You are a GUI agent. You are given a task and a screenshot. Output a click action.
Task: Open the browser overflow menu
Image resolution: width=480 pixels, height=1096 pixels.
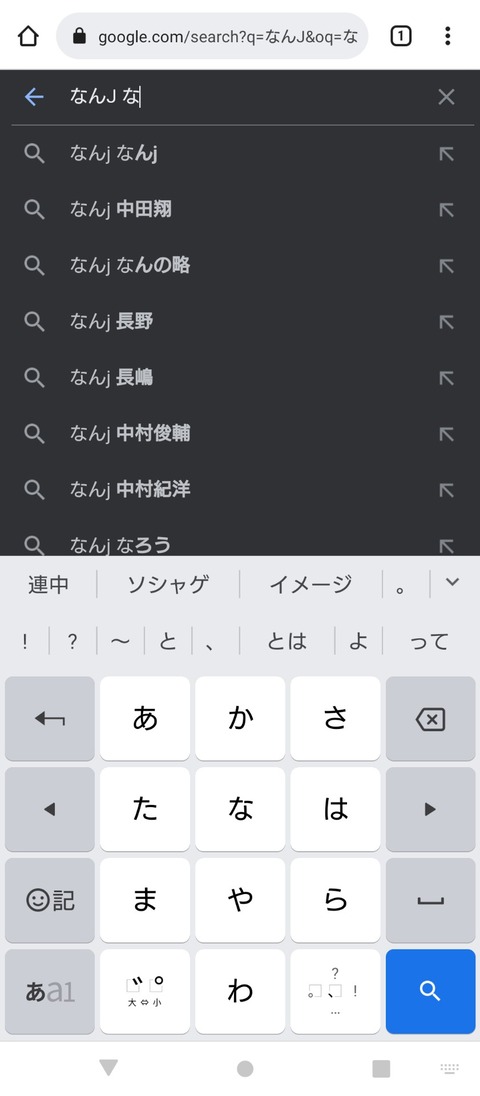447,36
